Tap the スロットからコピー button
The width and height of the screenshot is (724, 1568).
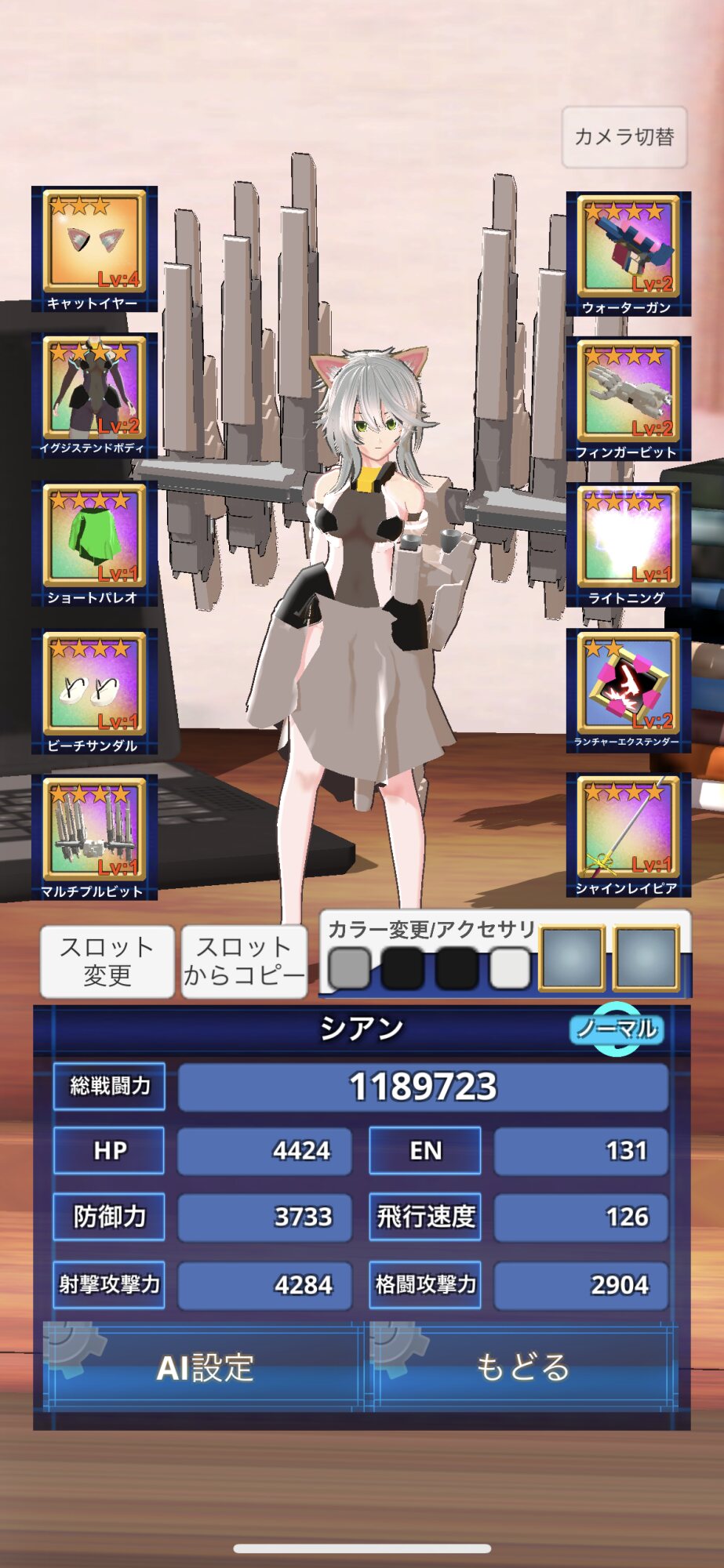(244, 962)
